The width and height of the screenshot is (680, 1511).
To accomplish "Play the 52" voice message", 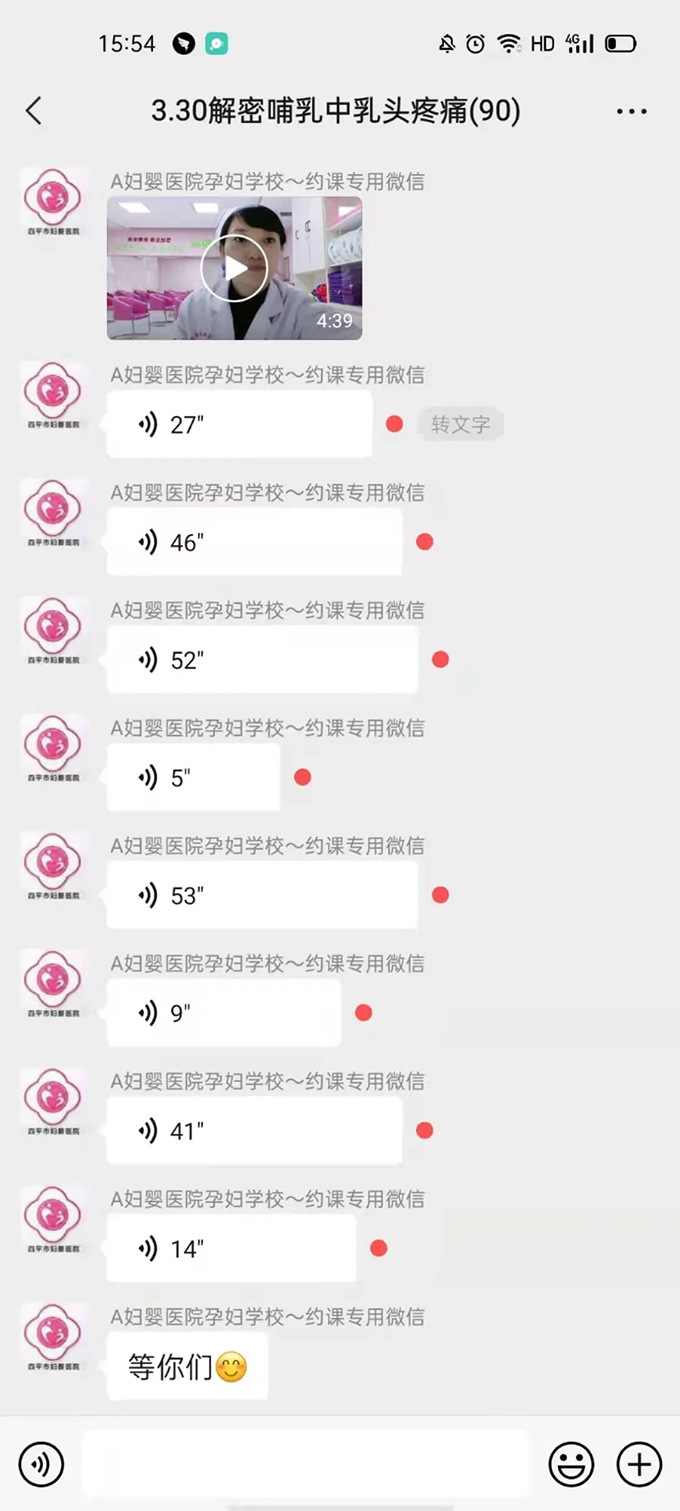I will coord(262,660).
